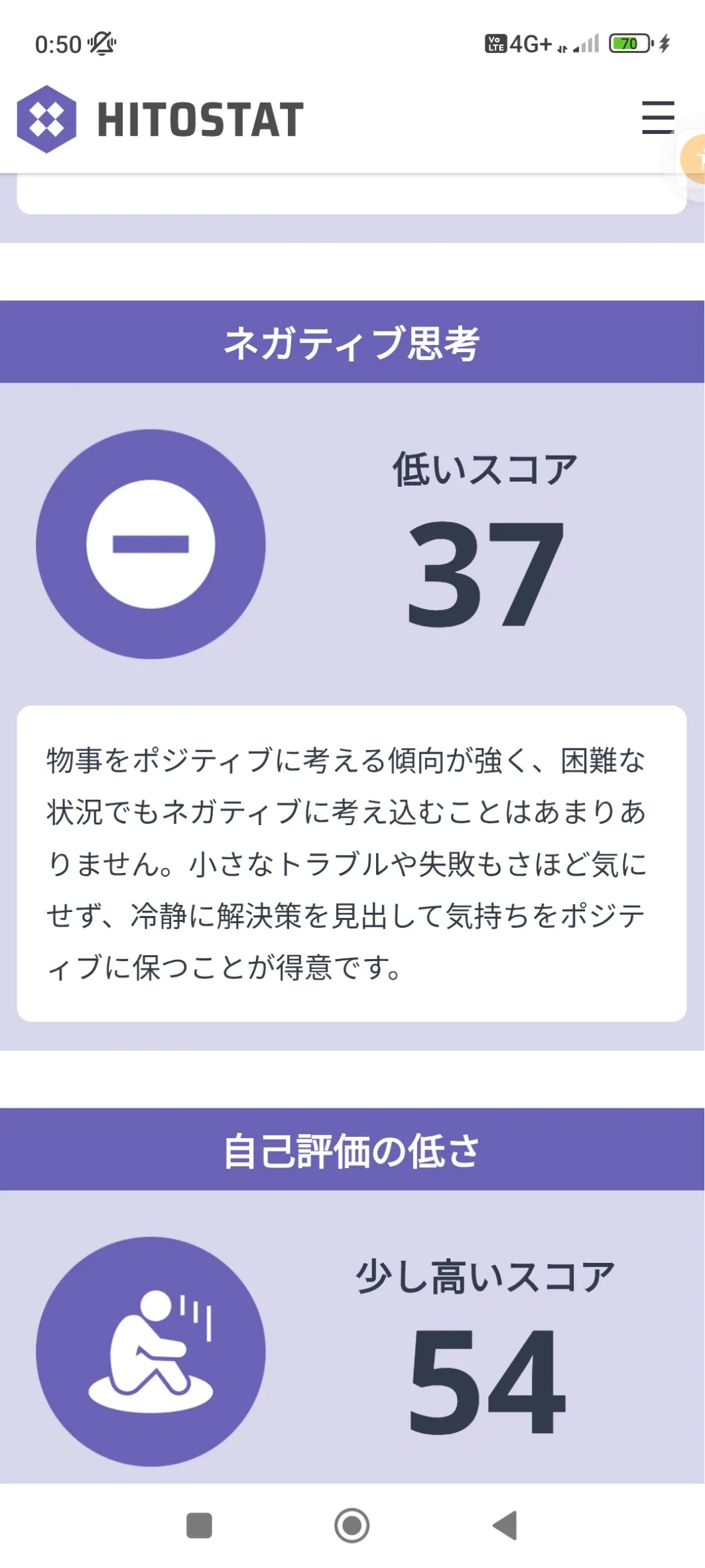
Task: Open the recent apps view
Action: (199, 1525)
